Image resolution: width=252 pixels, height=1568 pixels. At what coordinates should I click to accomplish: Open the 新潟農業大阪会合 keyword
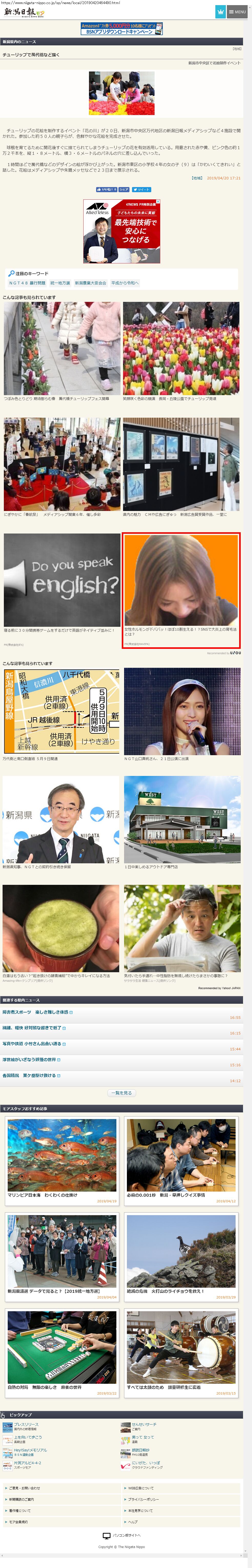click(x=90, y=283)
